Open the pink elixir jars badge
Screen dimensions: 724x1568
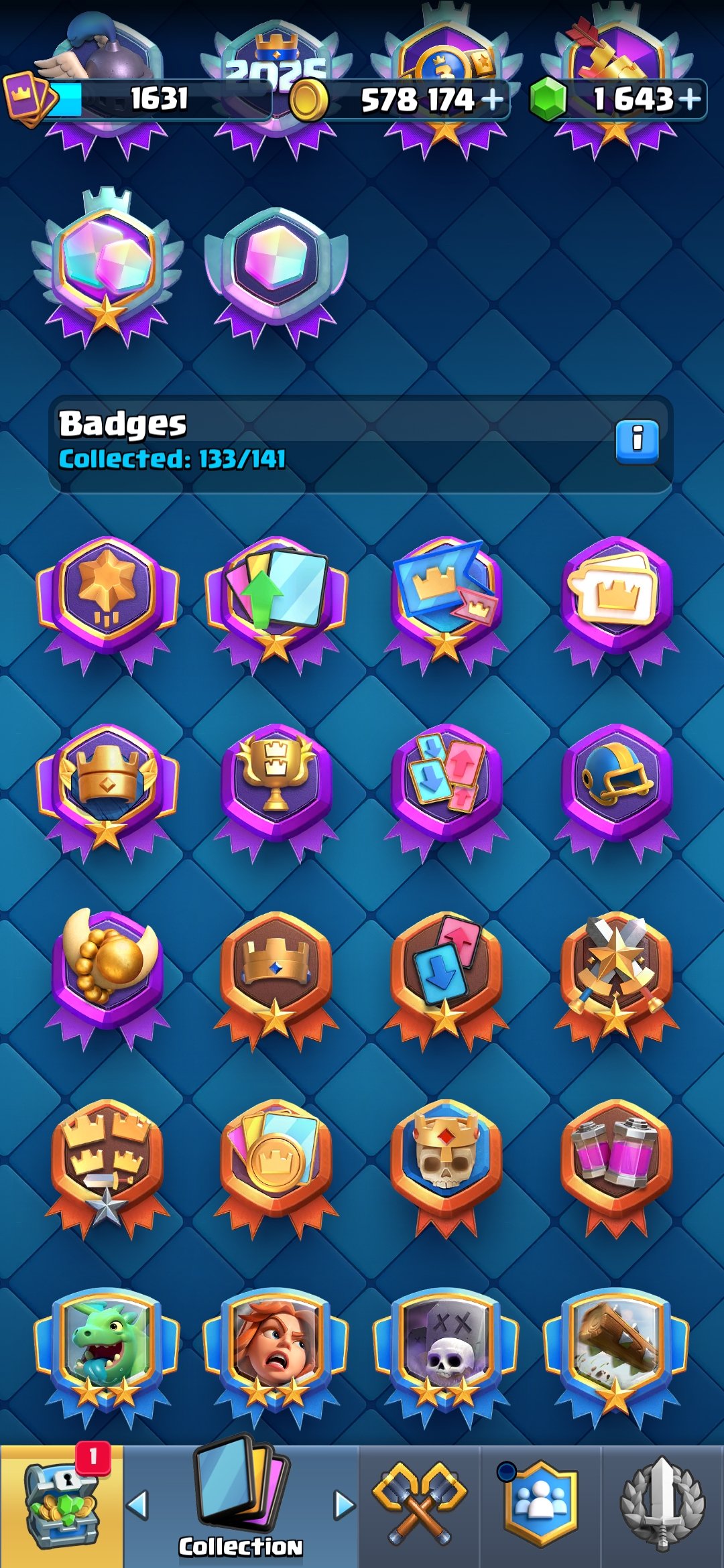click(616, 1166)
